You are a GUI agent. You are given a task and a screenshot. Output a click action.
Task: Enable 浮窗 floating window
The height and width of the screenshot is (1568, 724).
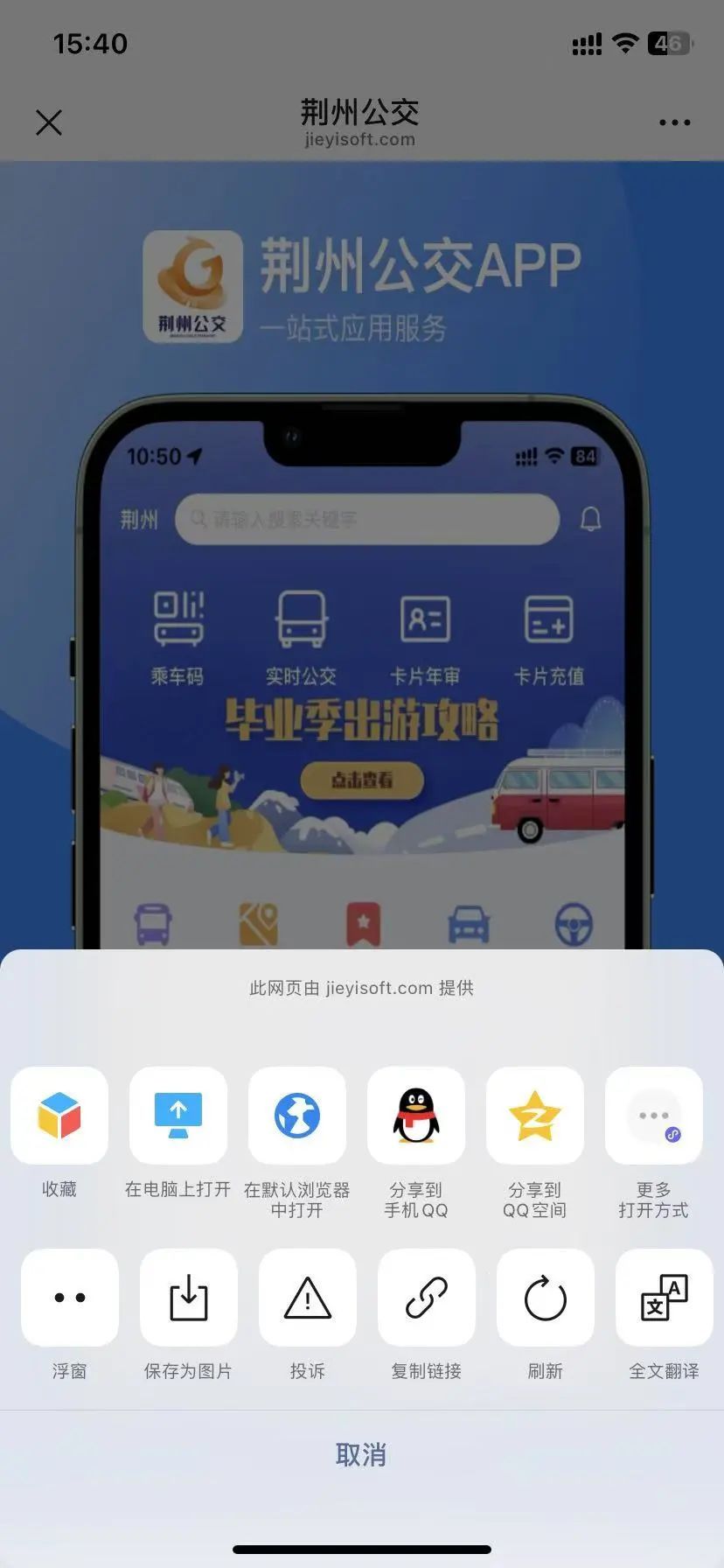70,1298
